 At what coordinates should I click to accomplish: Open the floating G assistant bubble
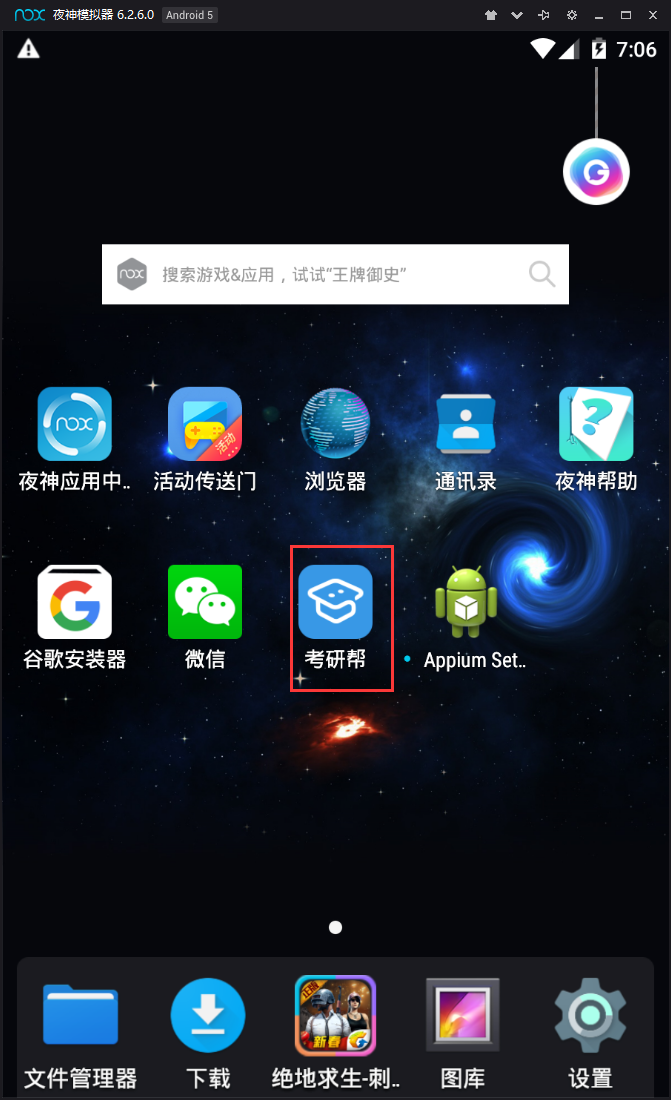596,173
